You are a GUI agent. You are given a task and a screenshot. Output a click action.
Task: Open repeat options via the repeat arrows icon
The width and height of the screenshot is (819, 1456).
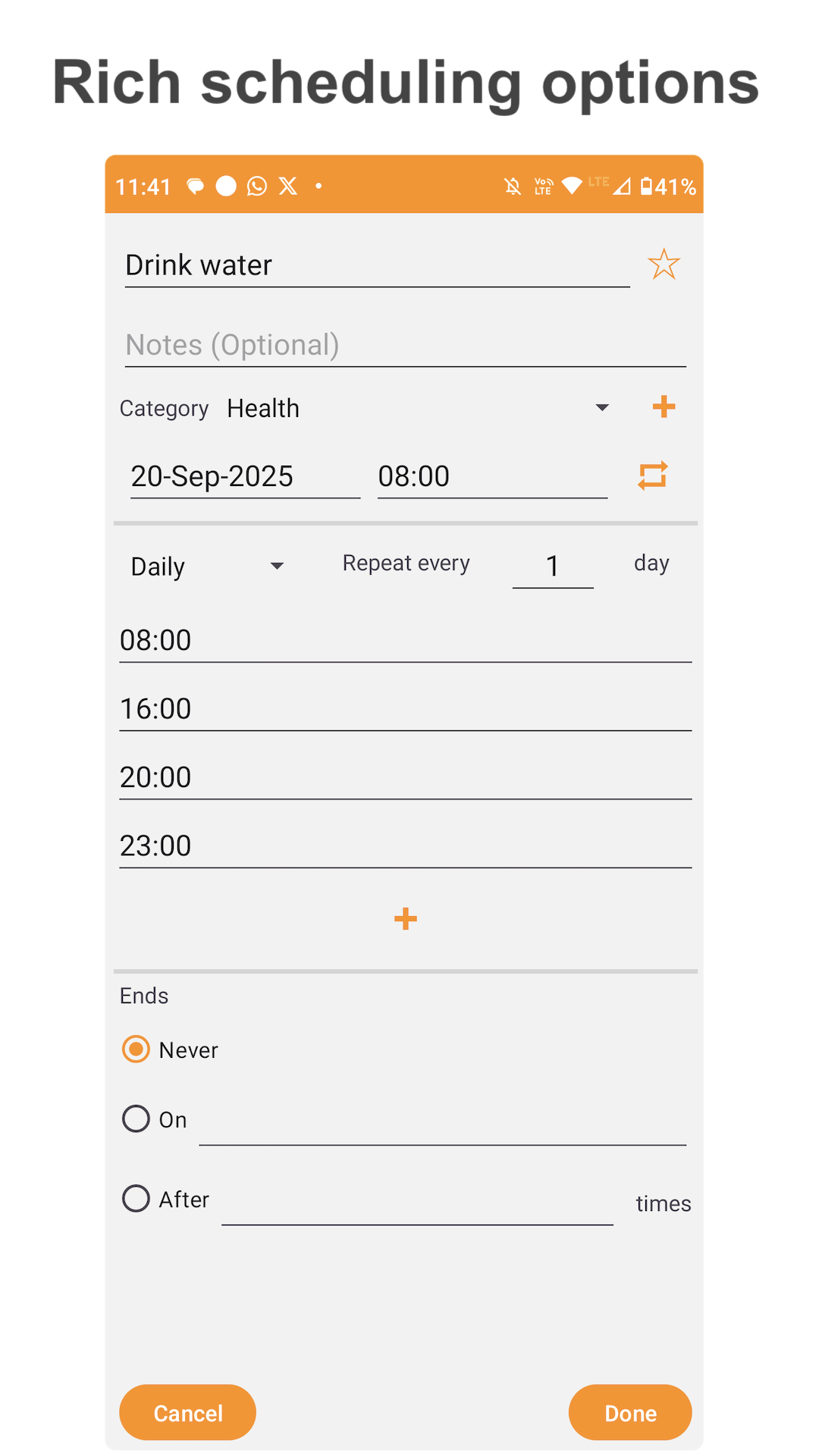click(x=652, y=476)
